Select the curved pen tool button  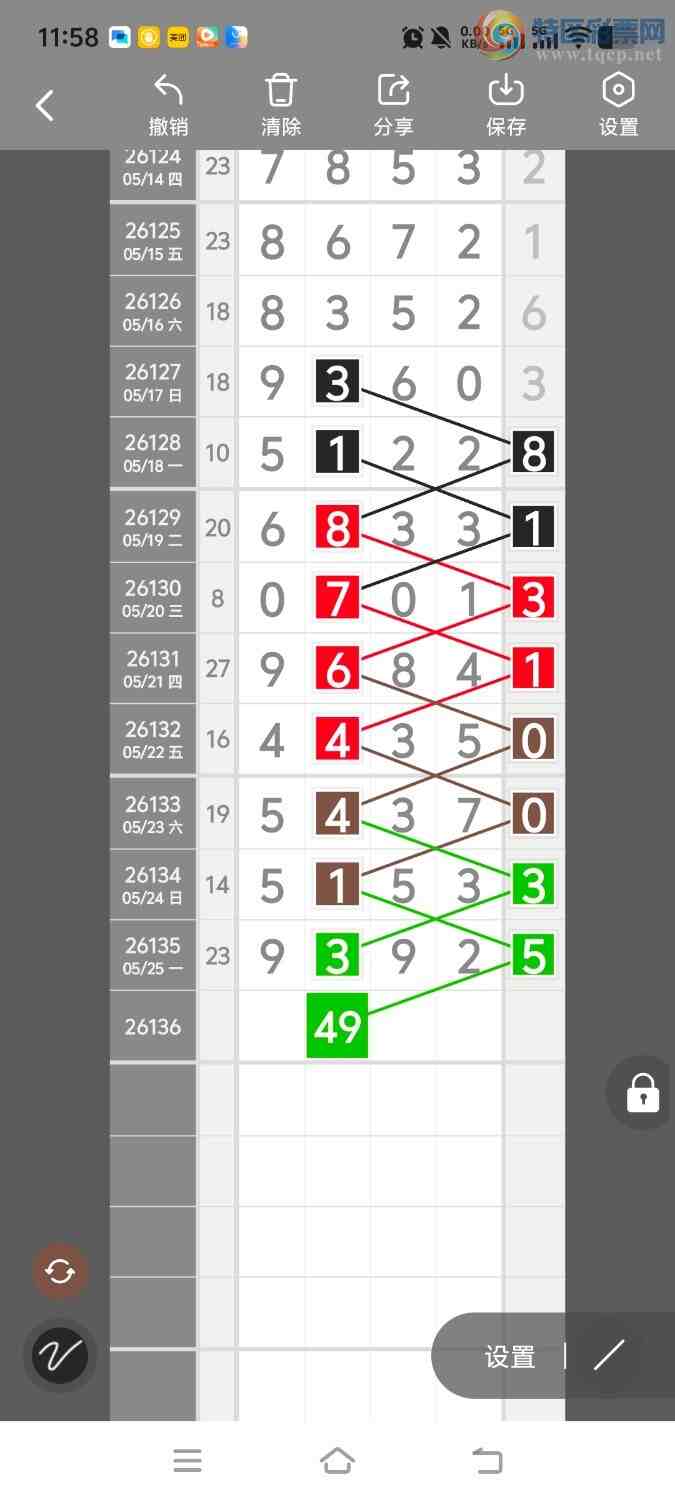coord(60,1356)
